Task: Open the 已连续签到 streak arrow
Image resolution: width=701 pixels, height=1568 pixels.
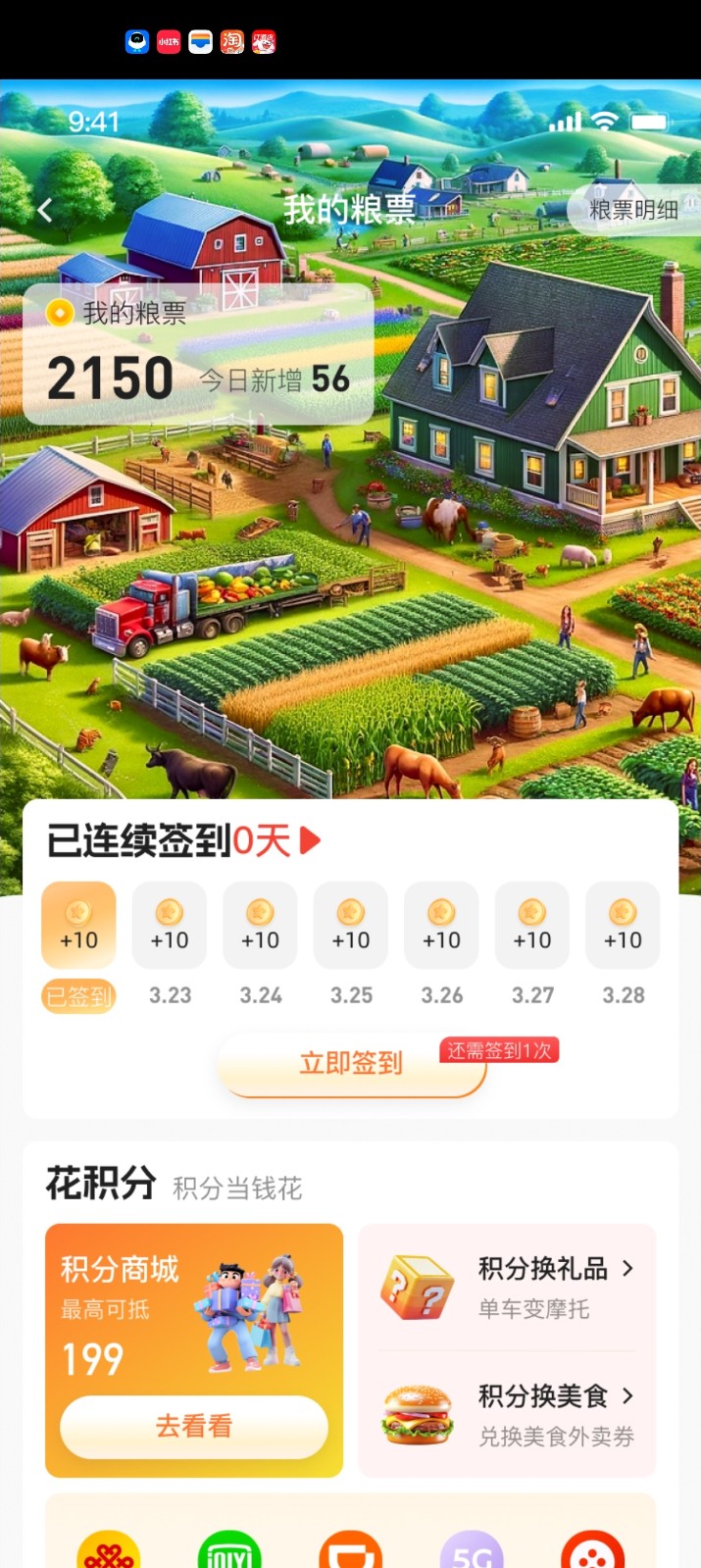Action: tap(310, 840)
